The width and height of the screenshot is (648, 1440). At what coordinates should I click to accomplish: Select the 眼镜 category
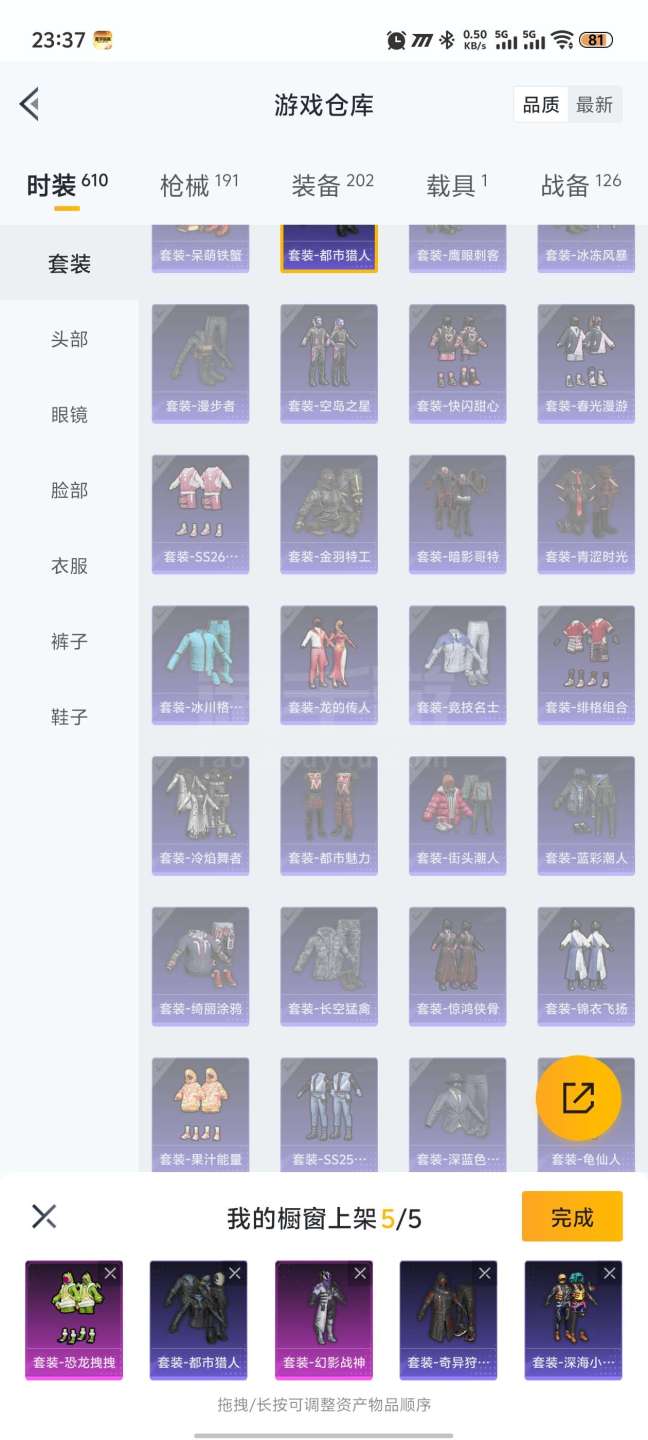pos(69,414)
